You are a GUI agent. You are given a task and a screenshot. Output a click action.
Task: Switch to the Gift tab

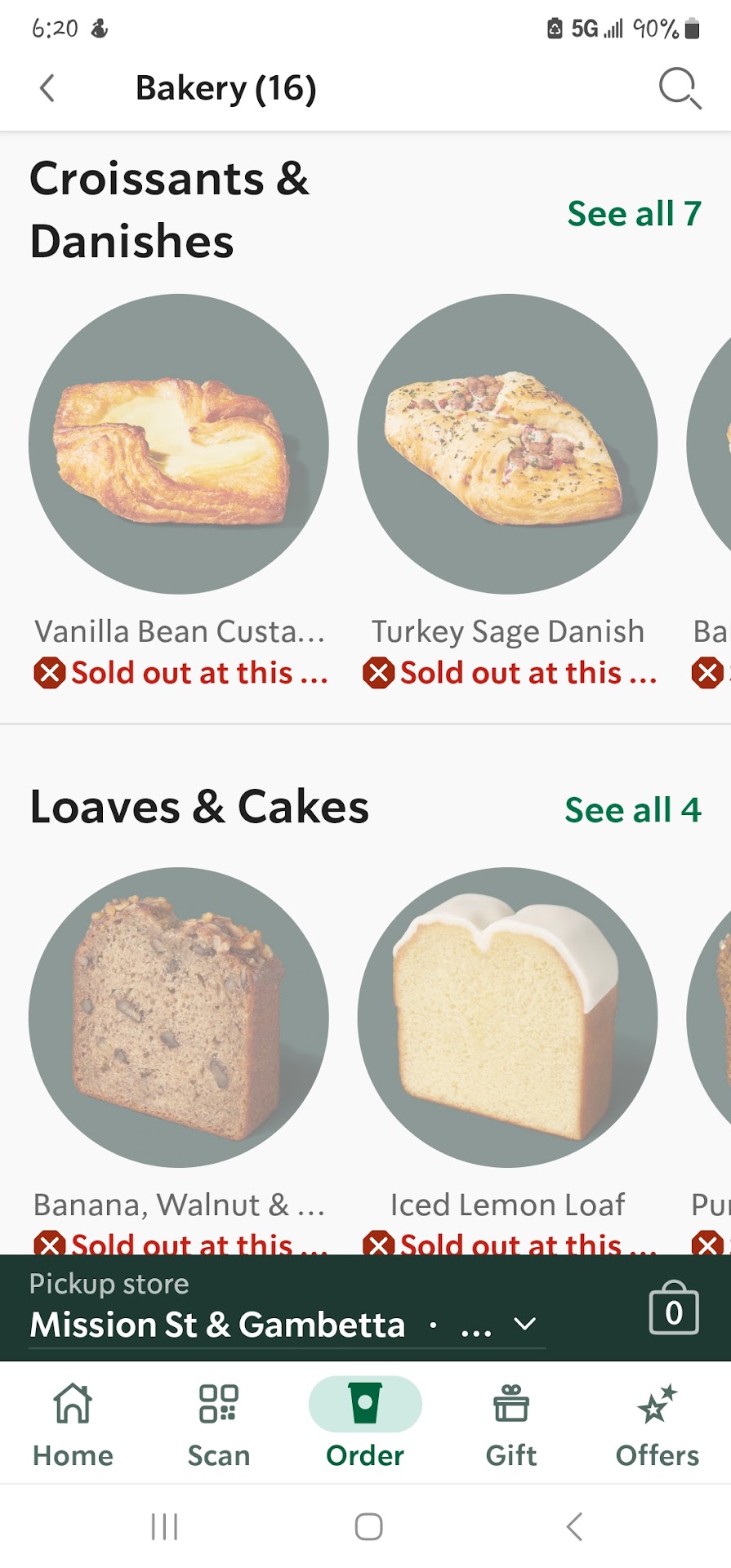tap(511, 1426)
